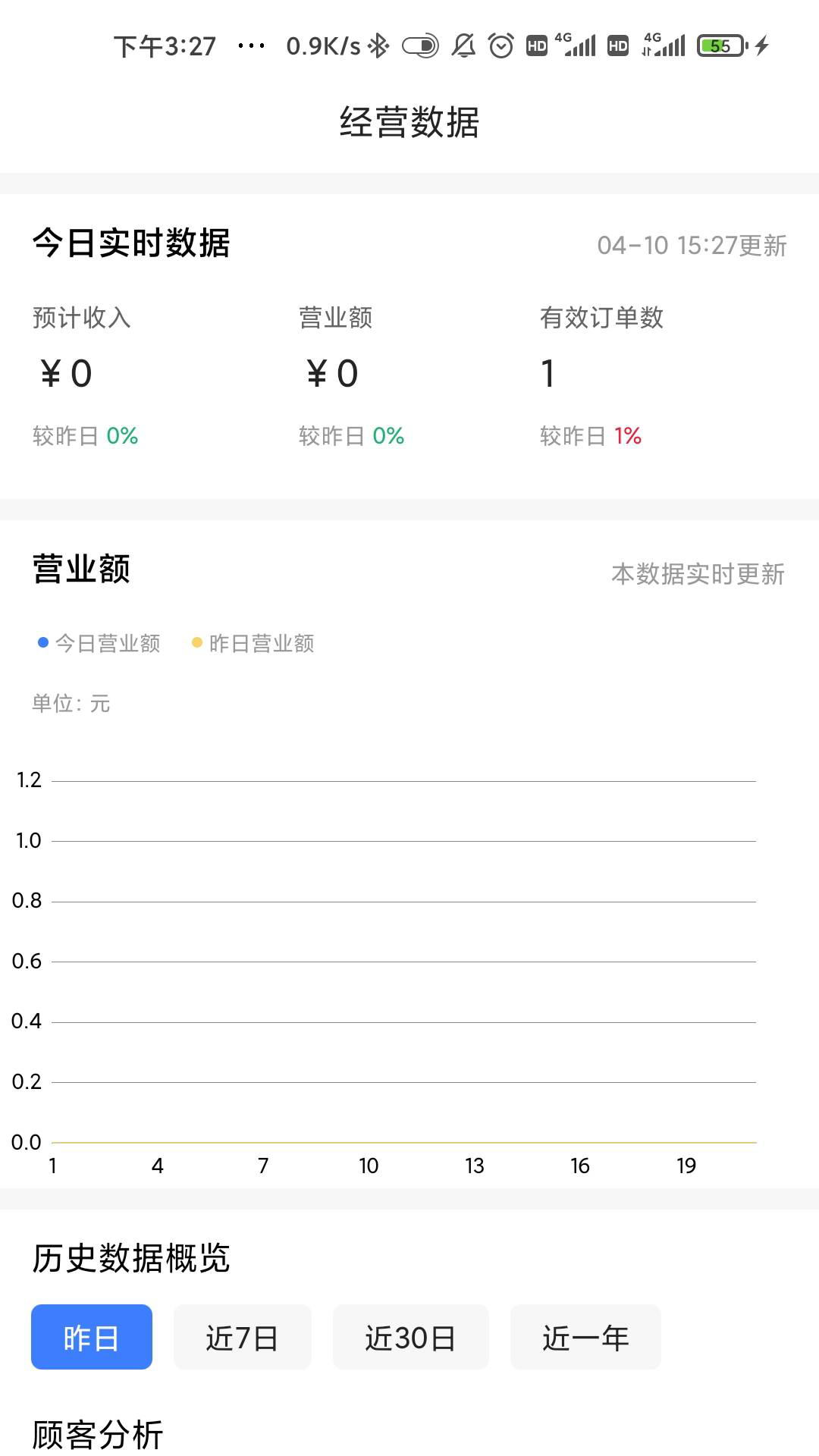This screenshot has width=819, height=1456.
Task: Tap the Bluetooth icon in the status bar
Action: pos(377,45)
